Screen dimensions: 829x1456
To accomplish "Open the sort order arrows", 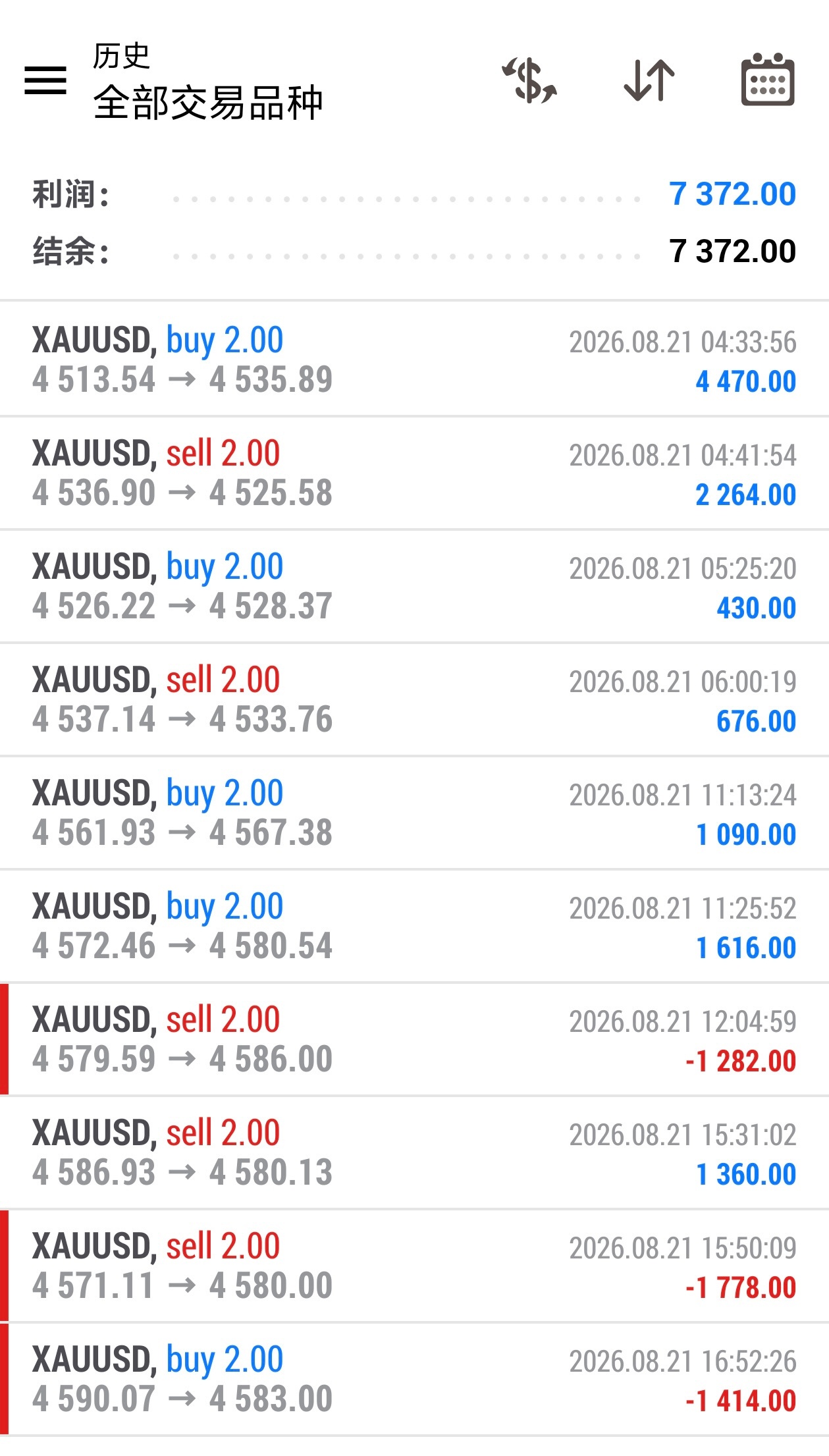I will point(649,80).
